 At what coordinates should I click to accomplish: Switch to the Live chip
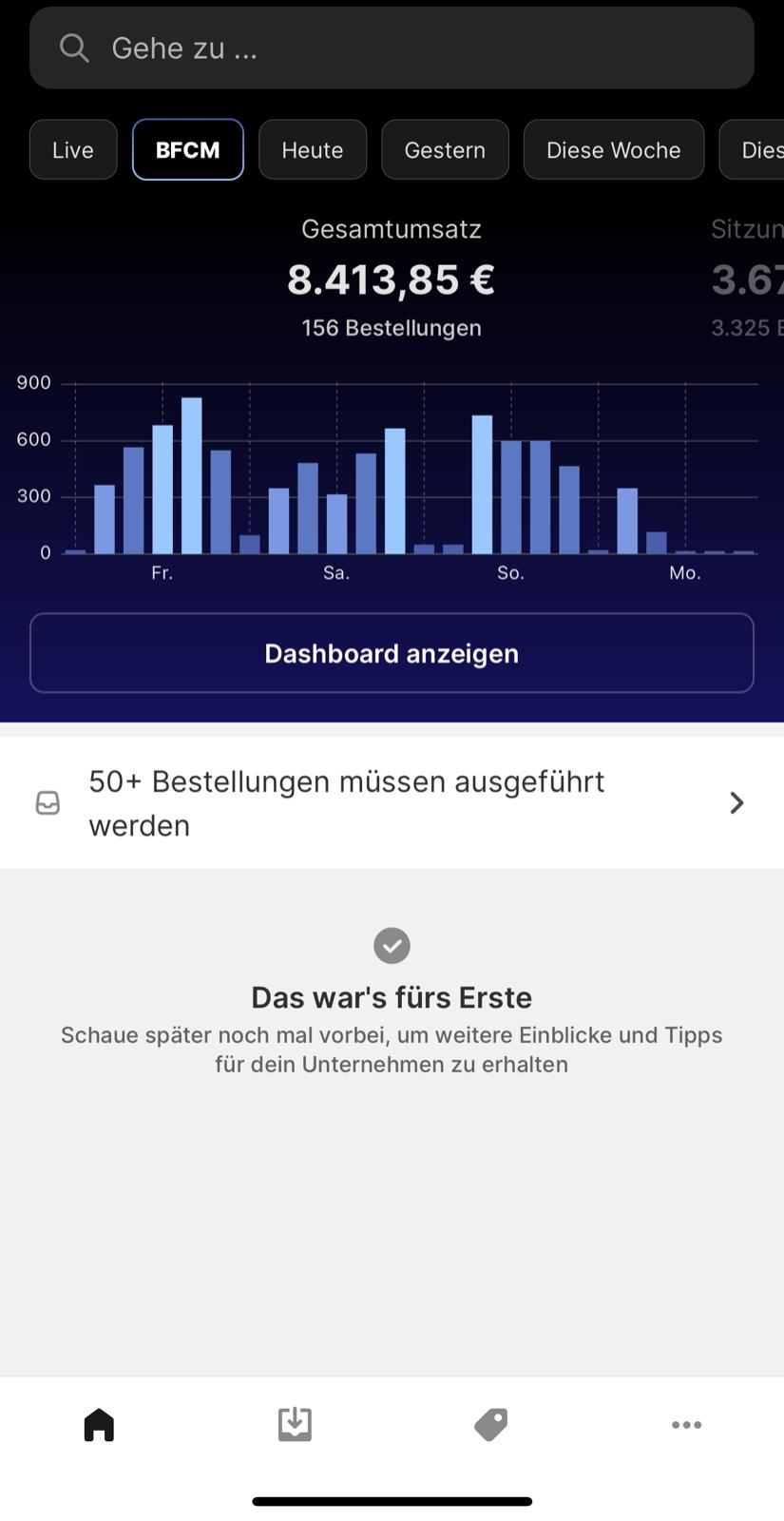[73, 150]
